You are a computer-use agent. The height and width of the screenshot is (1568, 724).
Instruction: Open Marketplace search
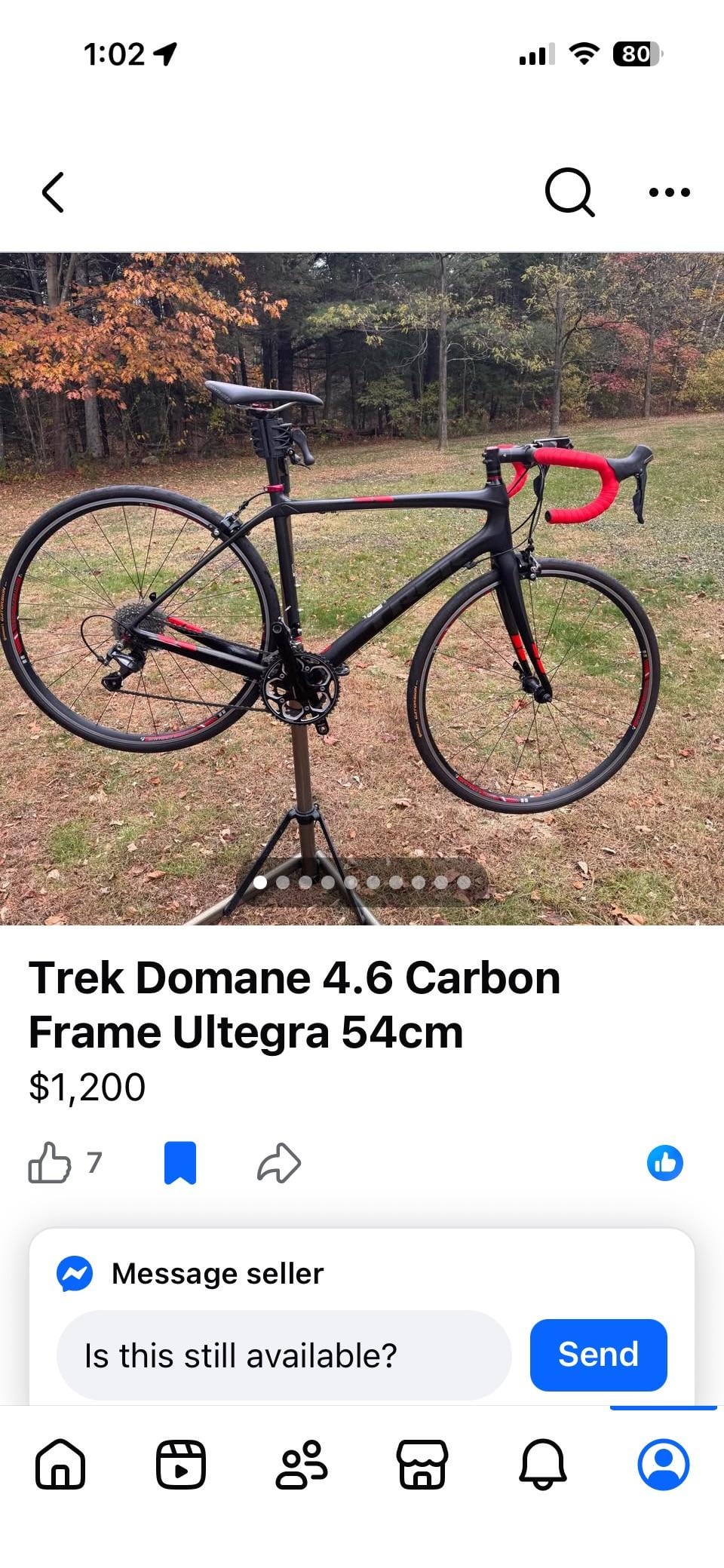tap(569, 193)
